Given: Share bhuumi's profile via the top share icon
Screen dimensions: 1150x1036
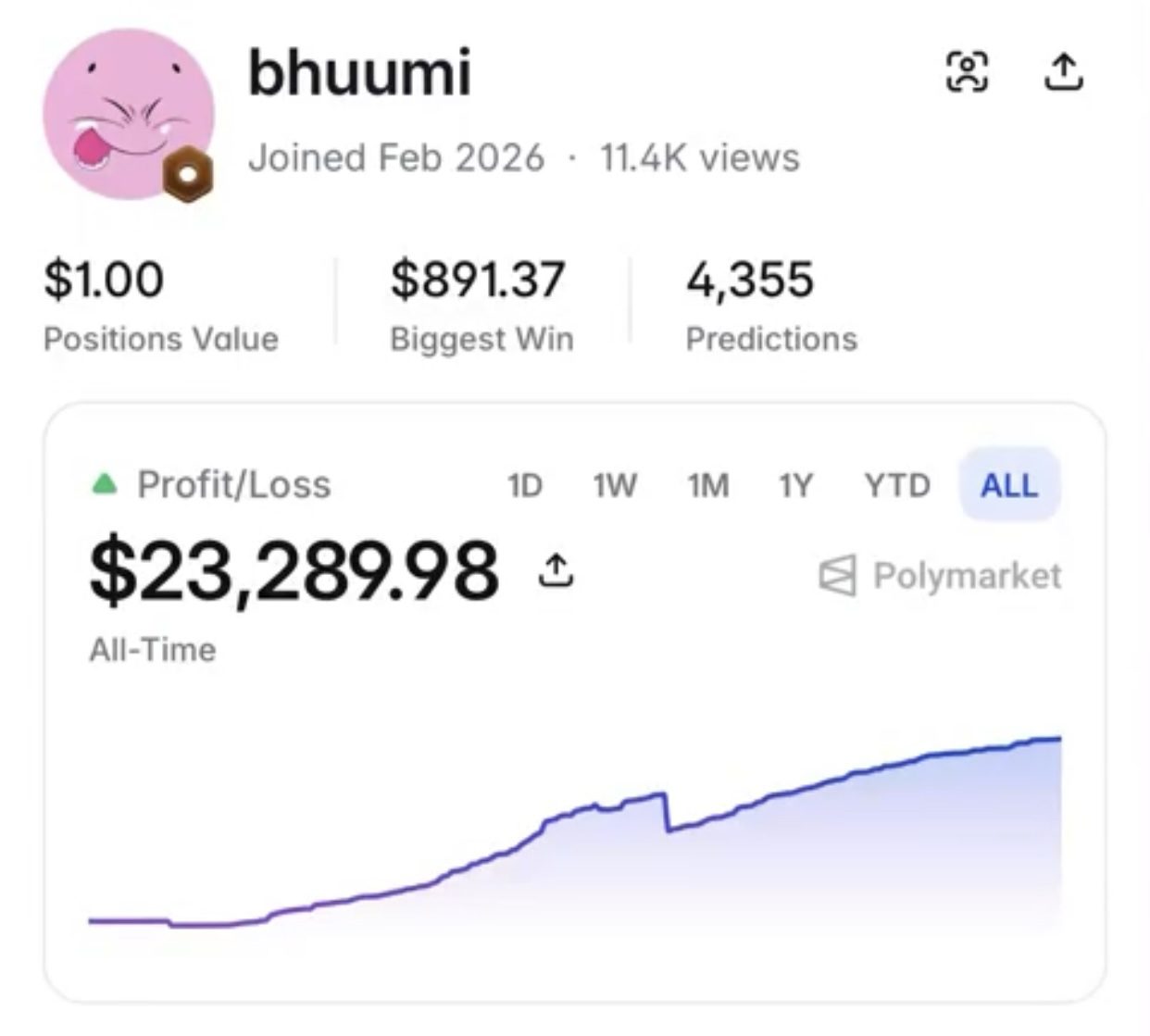Looking at the screenshot, I should pyautogui.click(x=1064, y=71).
